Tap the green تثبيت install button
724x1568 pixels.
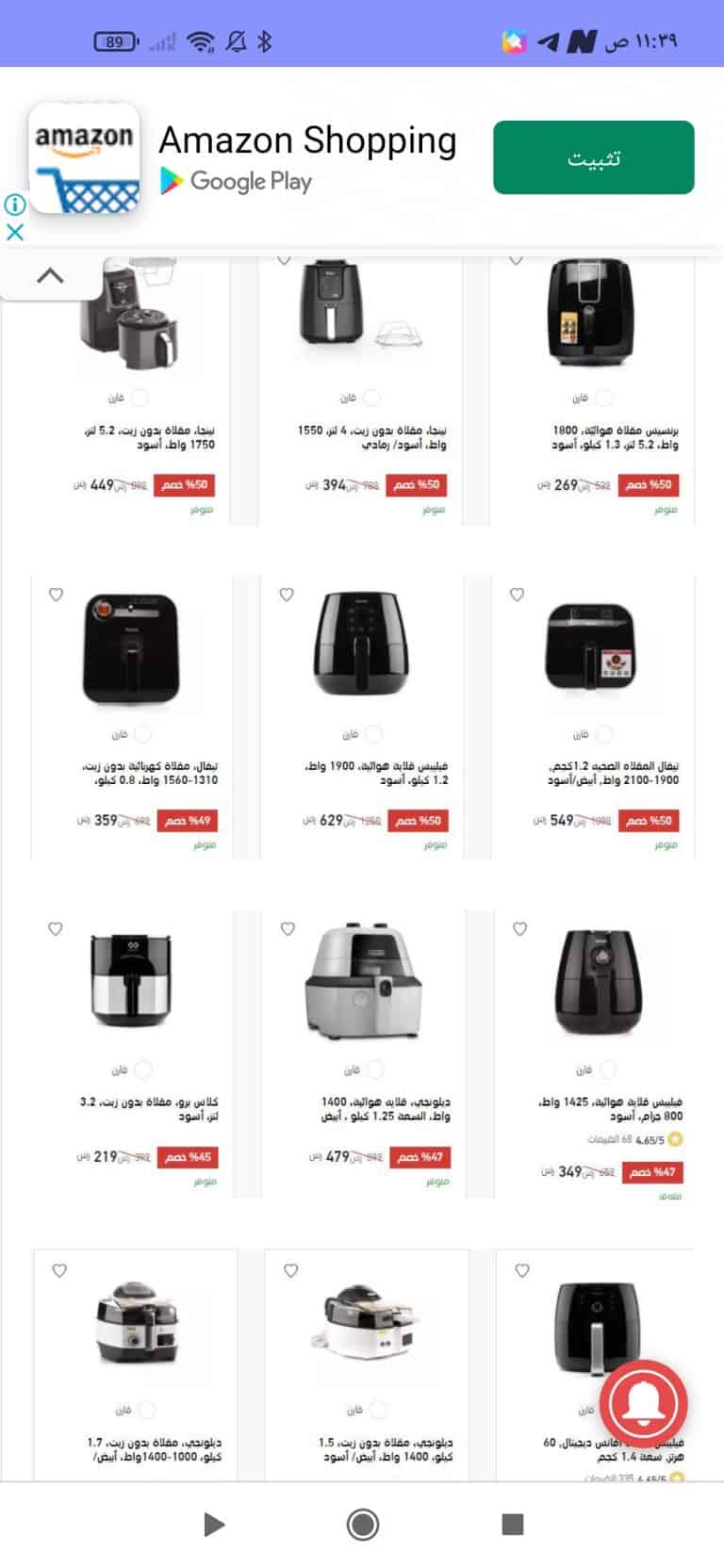click(x=593, y=157)
